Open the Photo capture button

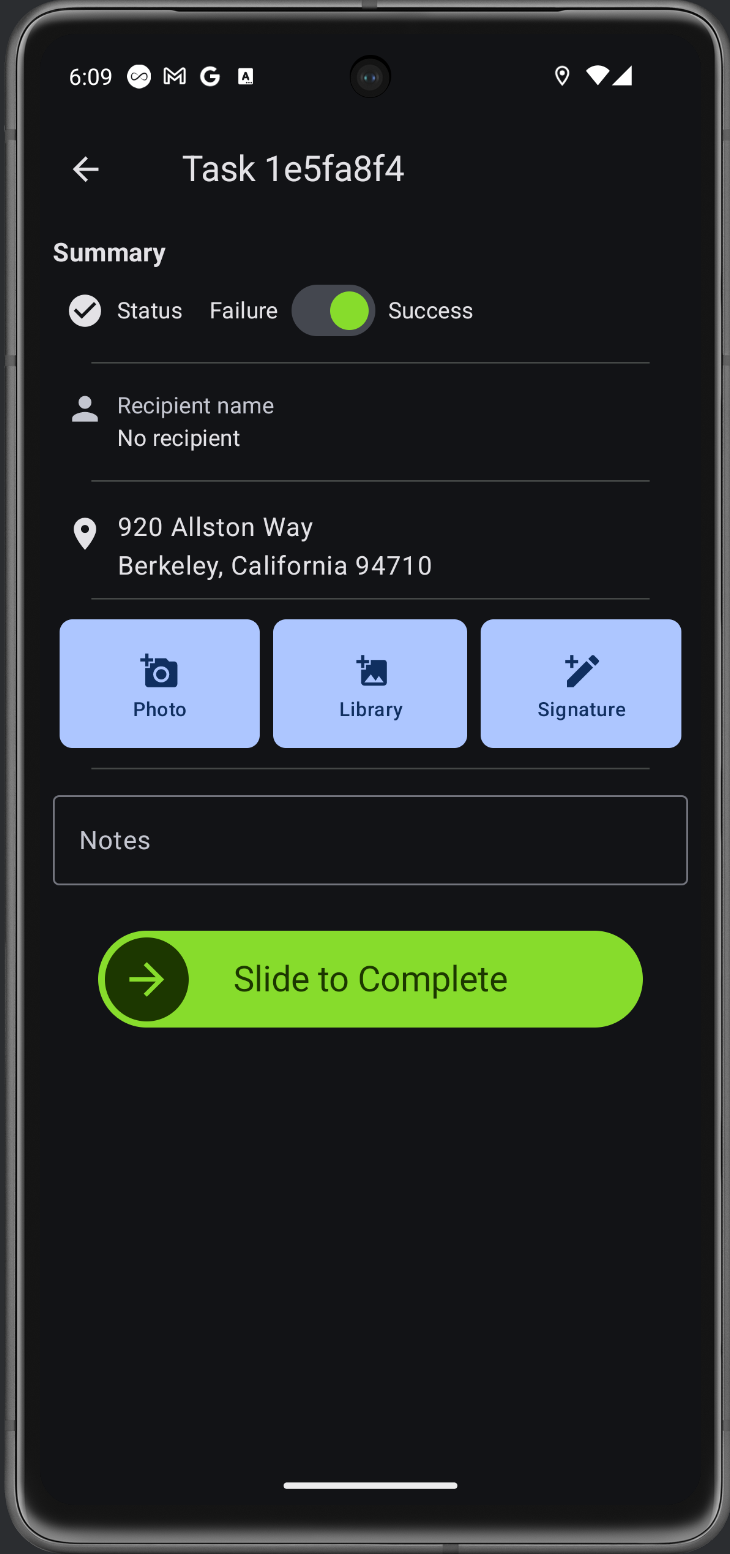[160, 684]
